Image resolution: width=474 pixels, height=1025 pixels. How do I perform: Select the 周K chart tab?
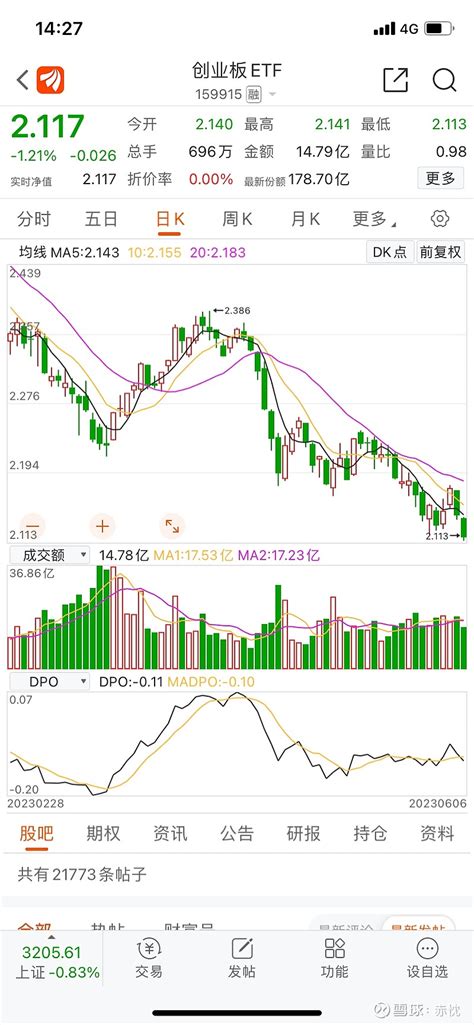tap(237, 219)
